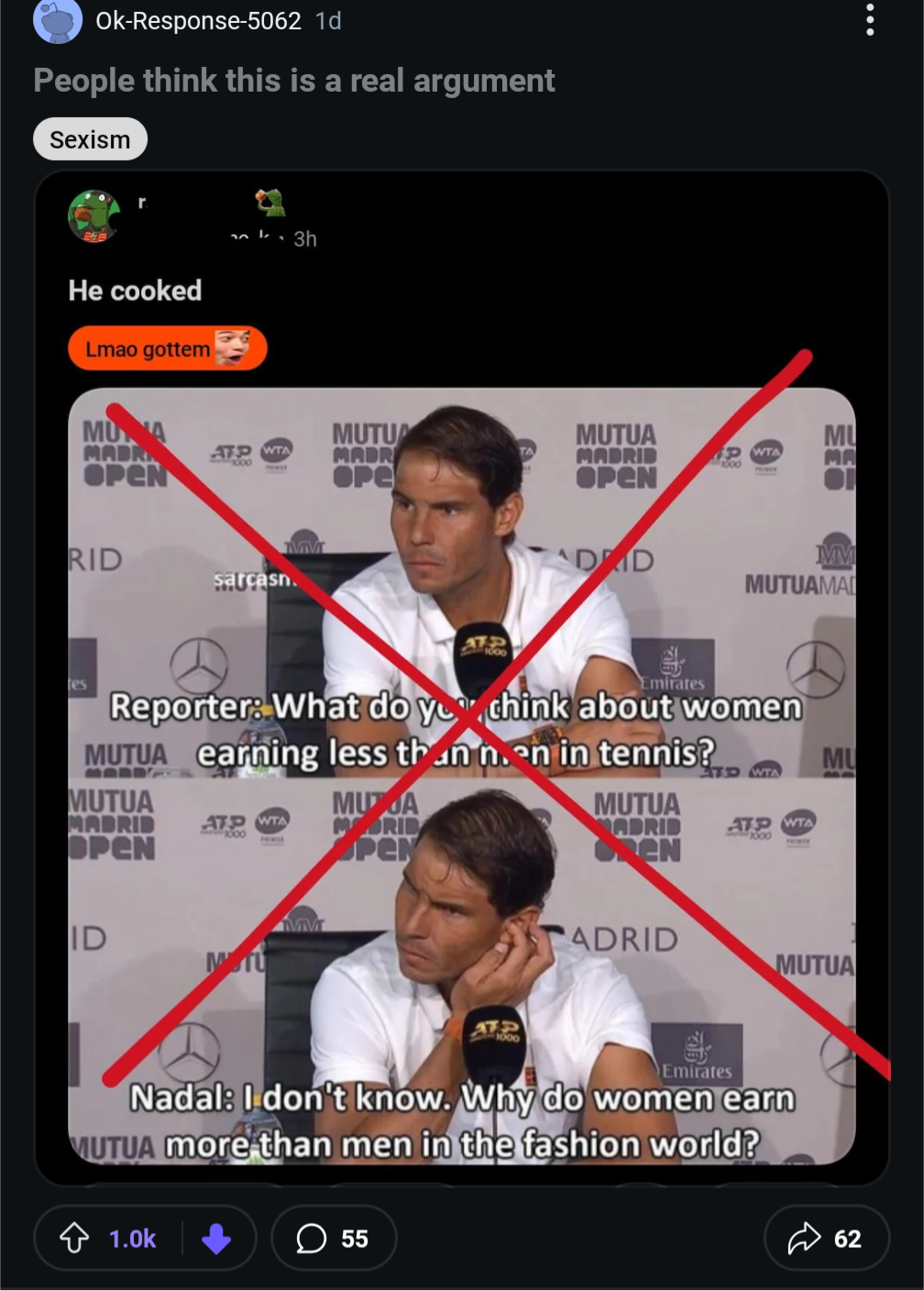
Task: Downvote this post
Action: (216, 1239)
